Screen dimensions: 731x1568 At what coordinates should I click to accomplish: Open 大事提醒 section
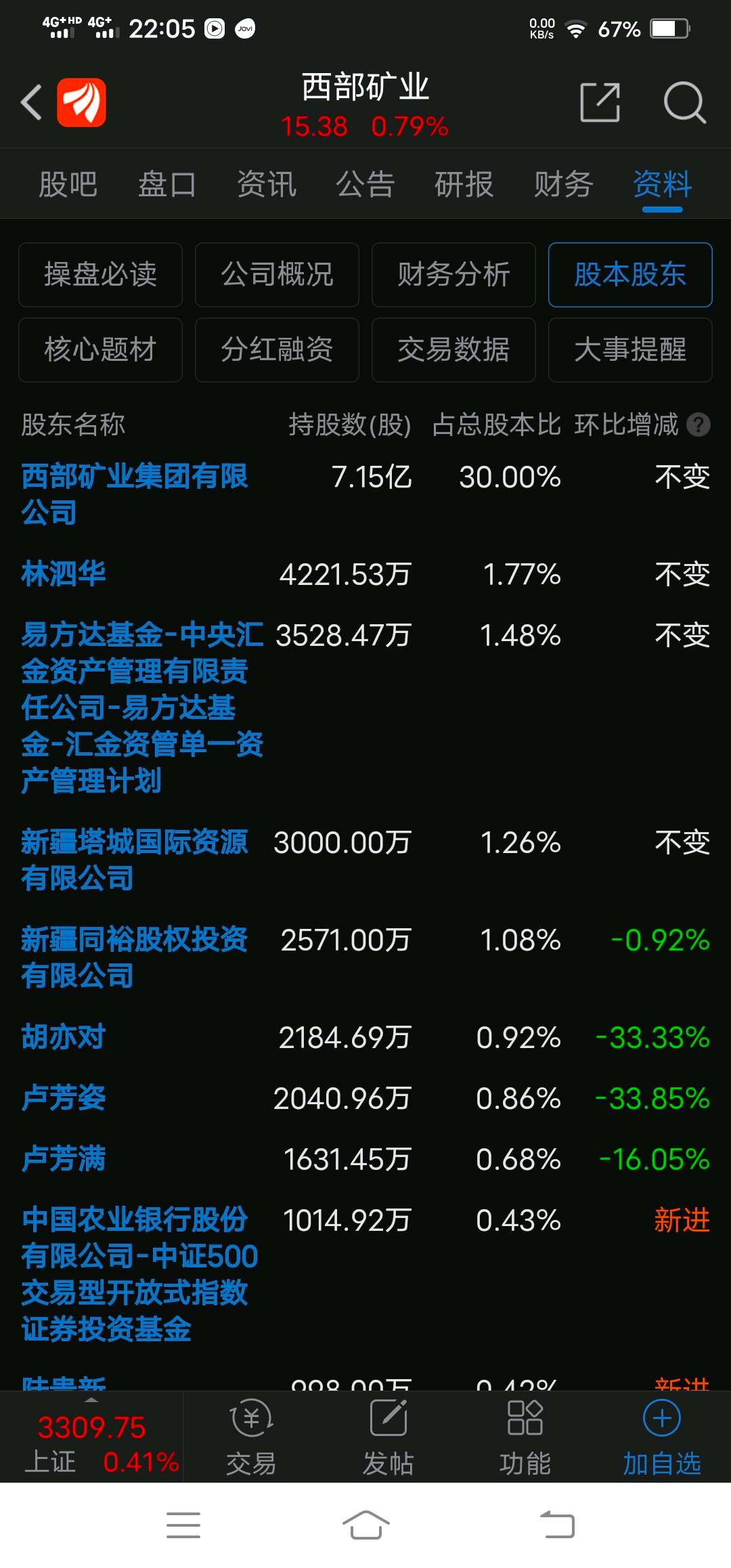coord(630,350)
